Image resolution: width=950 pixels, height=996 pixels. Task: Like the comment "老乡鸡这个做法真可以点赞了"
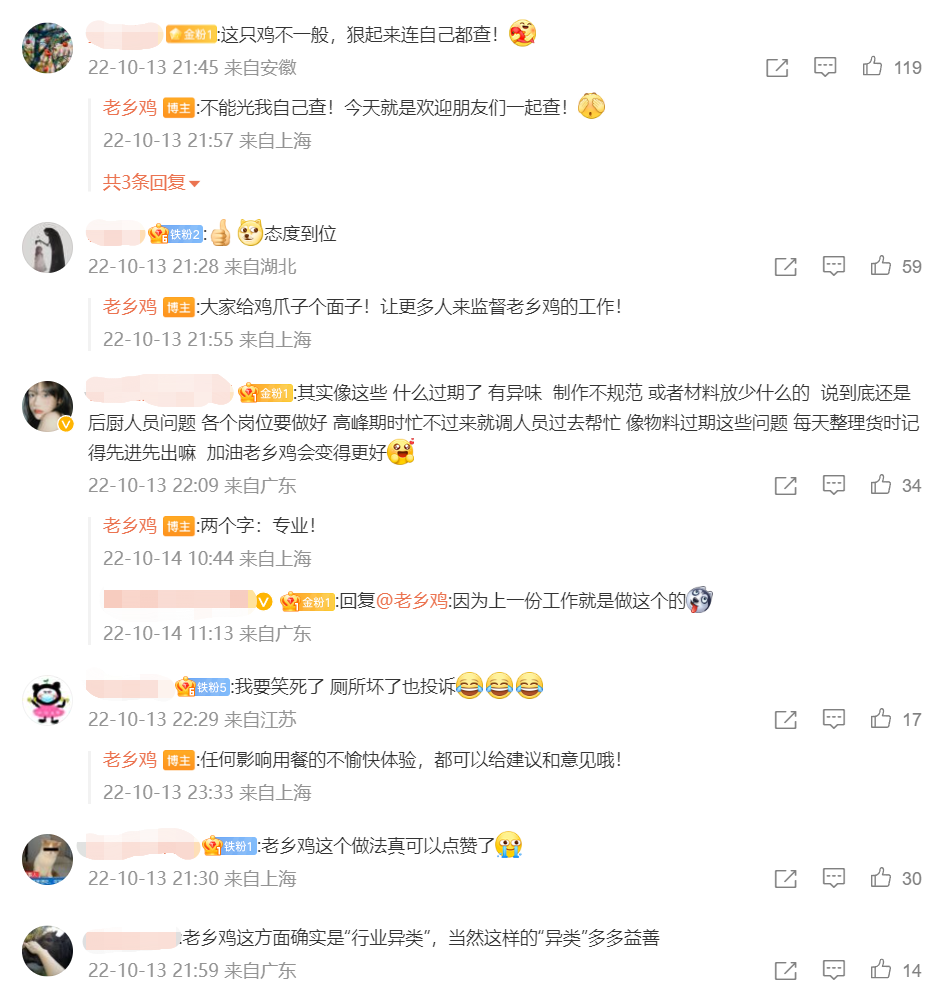point(880,878)
